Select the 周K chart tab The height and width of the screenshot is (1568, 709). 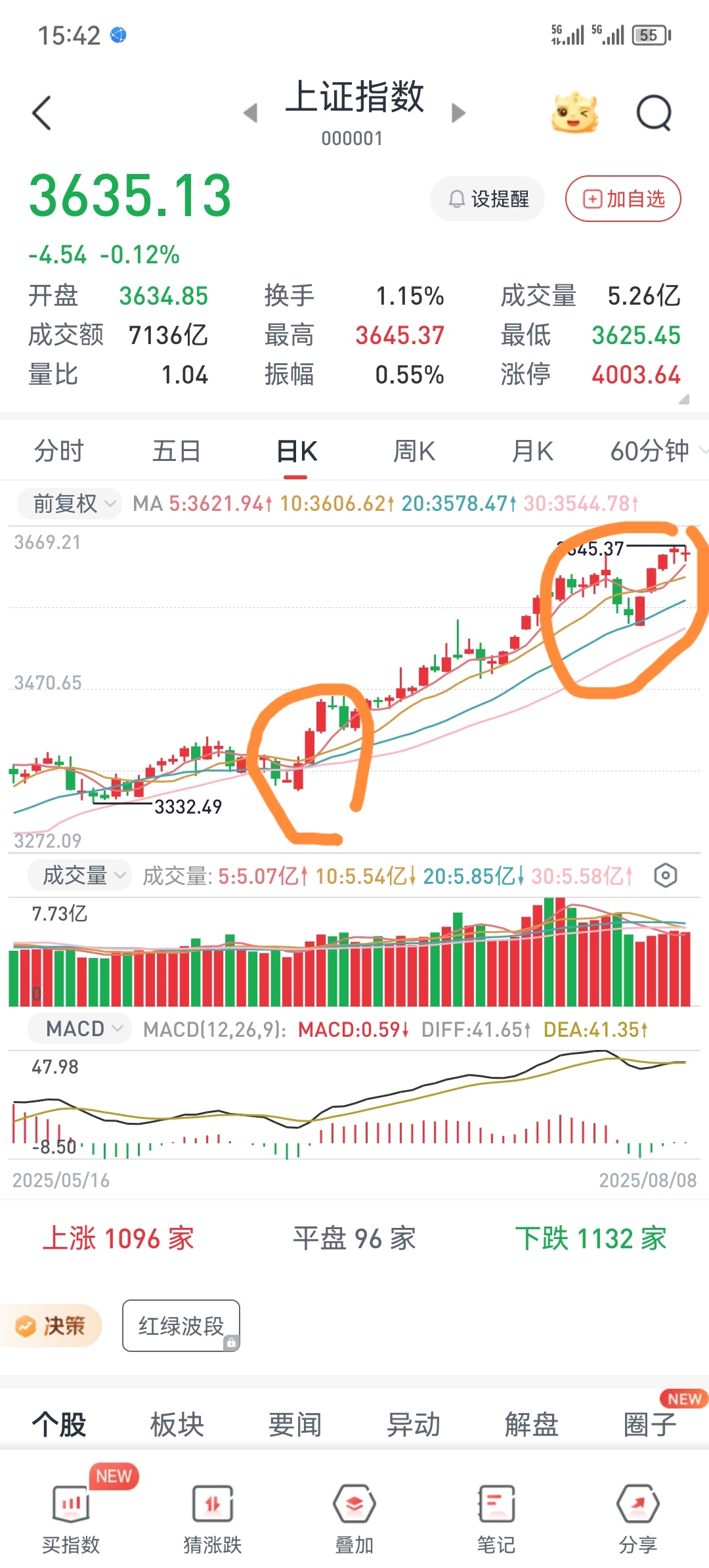pos(414,452)
